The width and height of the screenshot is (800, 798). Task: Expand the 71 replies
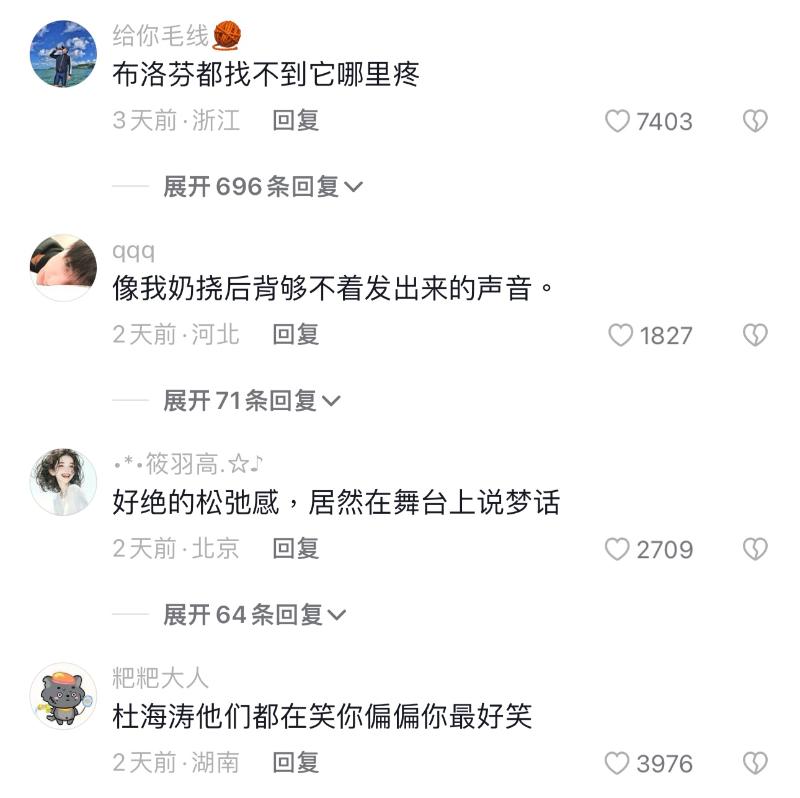[x=252, y=401]
